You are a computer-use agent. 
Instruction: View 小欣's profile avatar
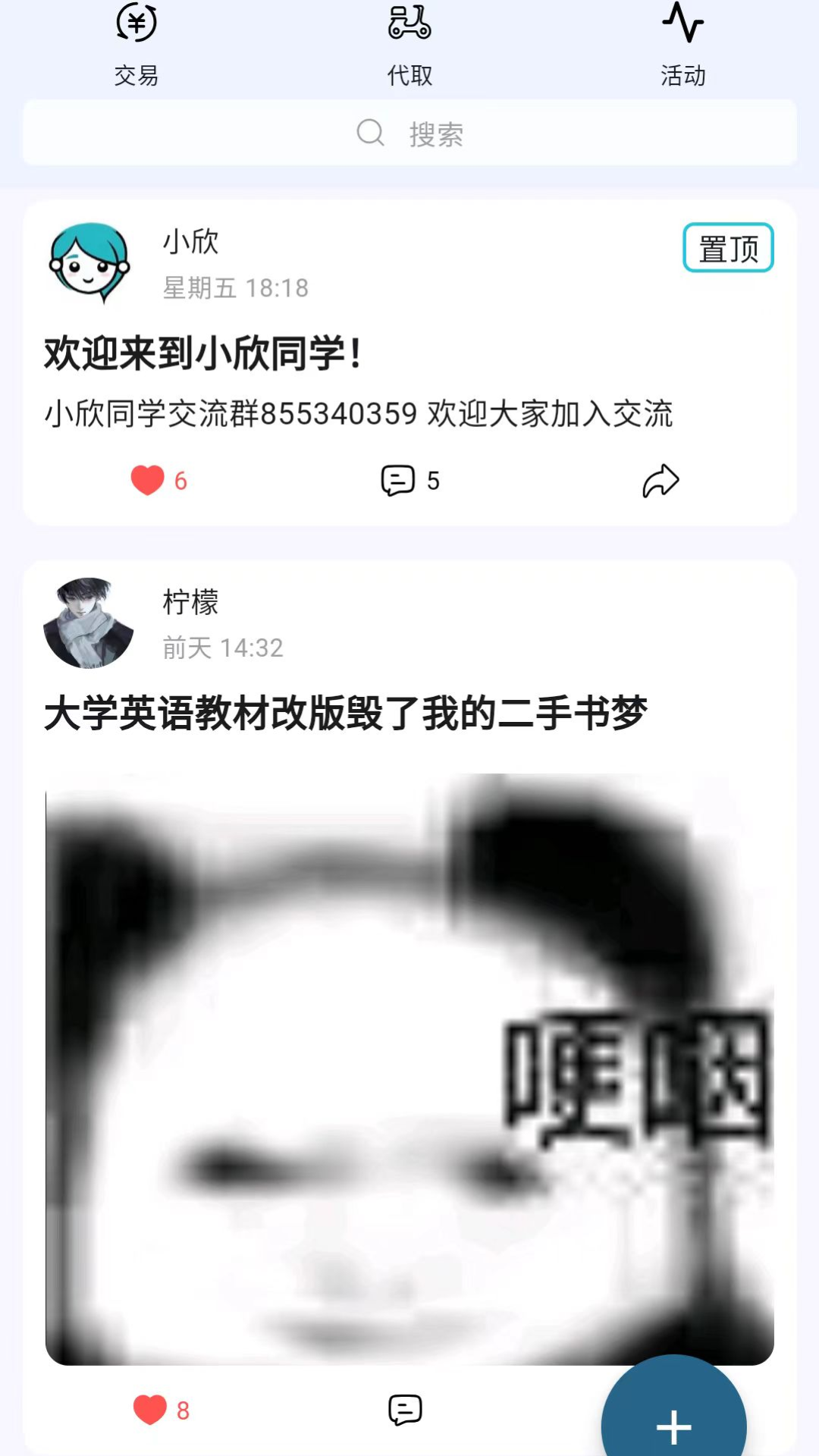pos(89,262)
